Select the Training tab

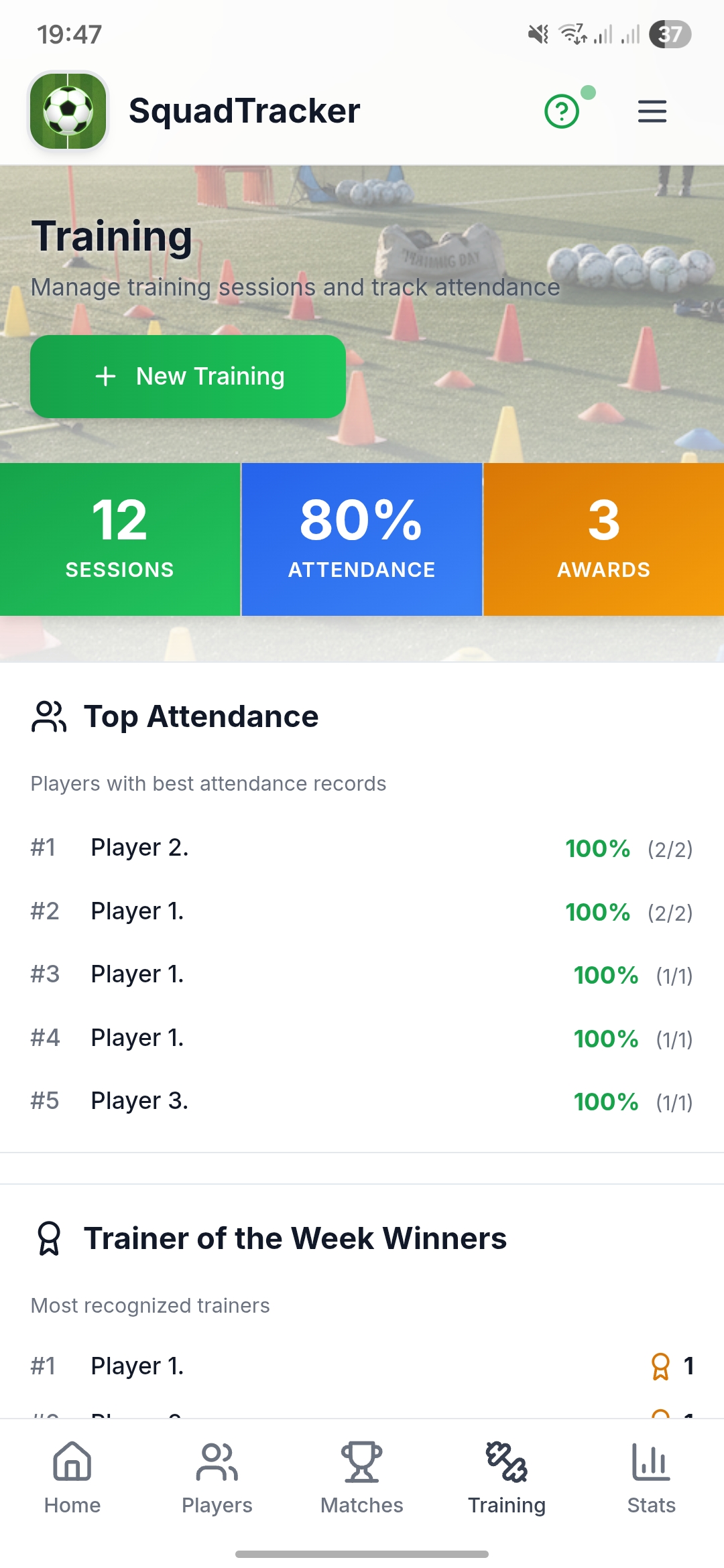(507, 1477)
